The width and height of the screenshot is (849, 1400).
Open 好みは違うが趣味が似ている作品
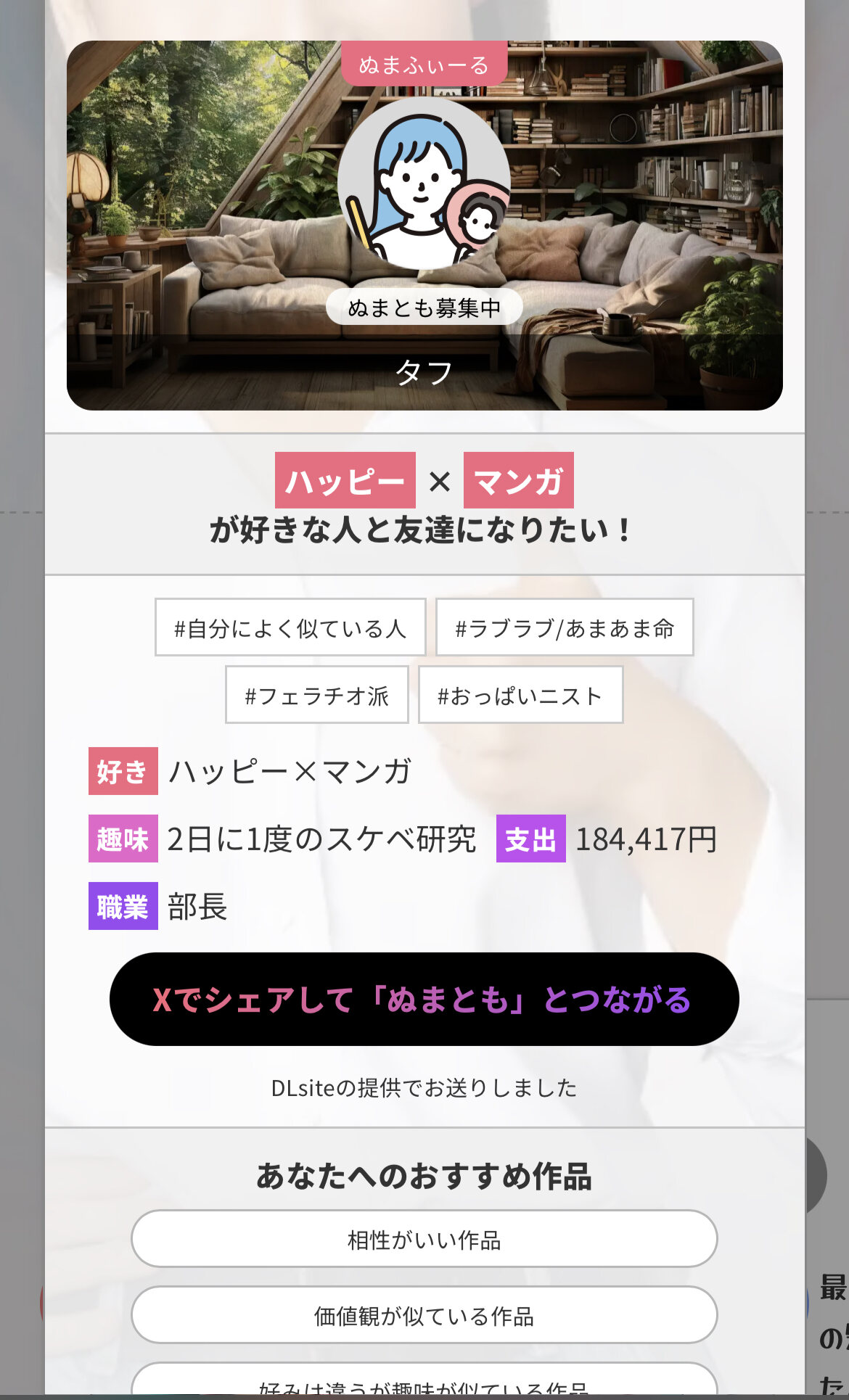coord(424,1380)
